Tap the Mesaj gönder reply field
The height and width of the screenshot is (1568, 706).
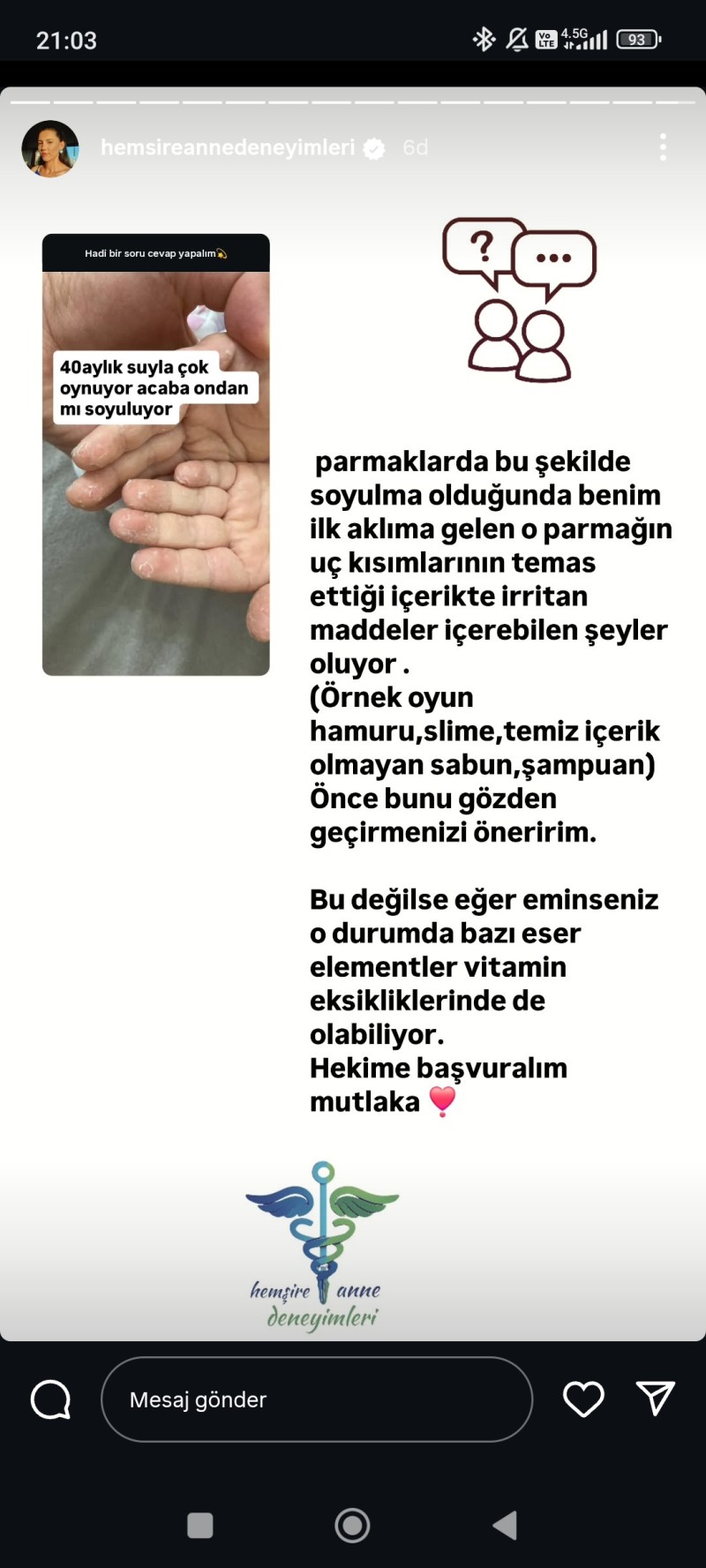[317, 1399]
